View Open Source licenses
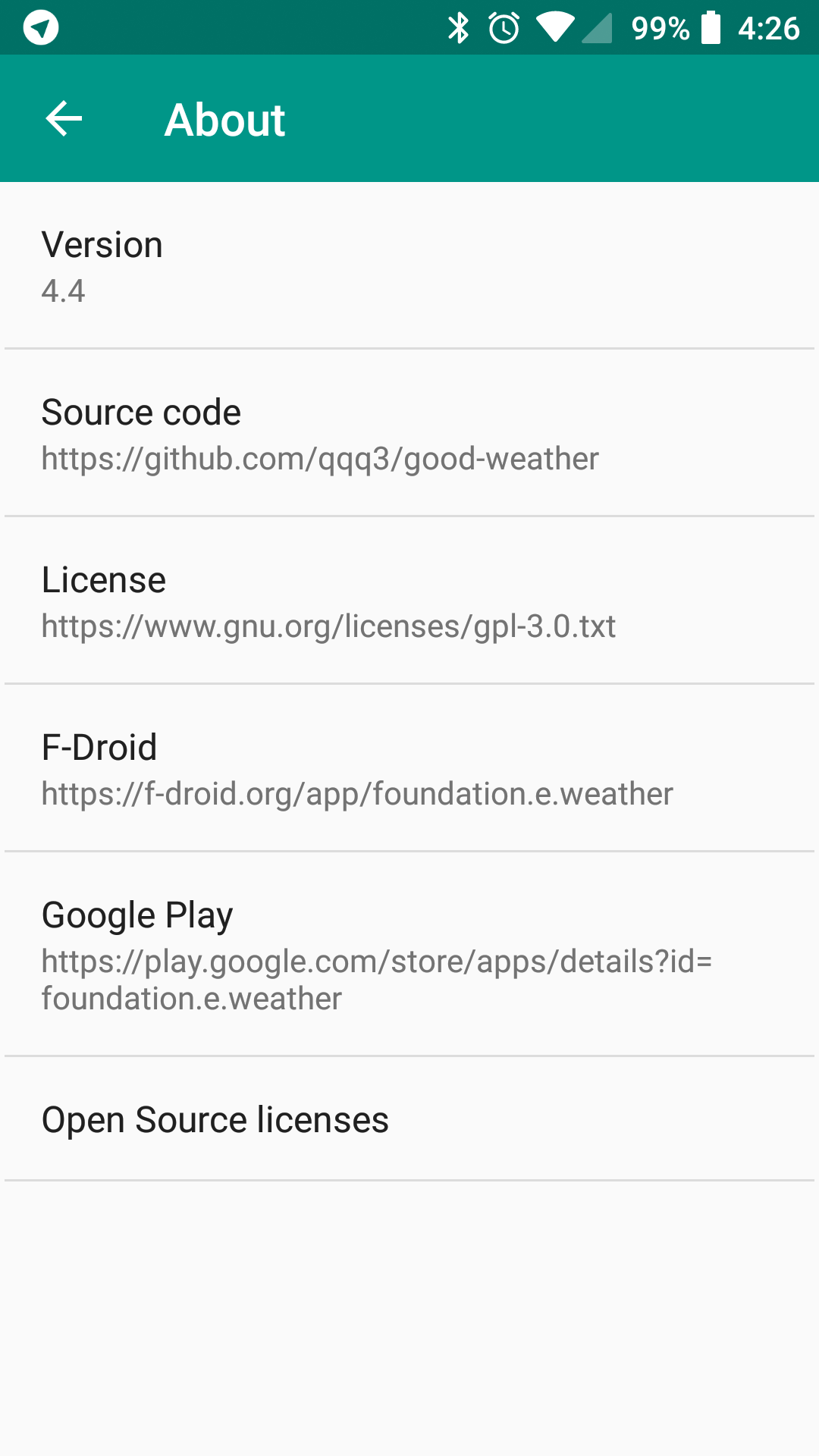The height and width of the screenshot is (1456, 819). pos(409,1119)
